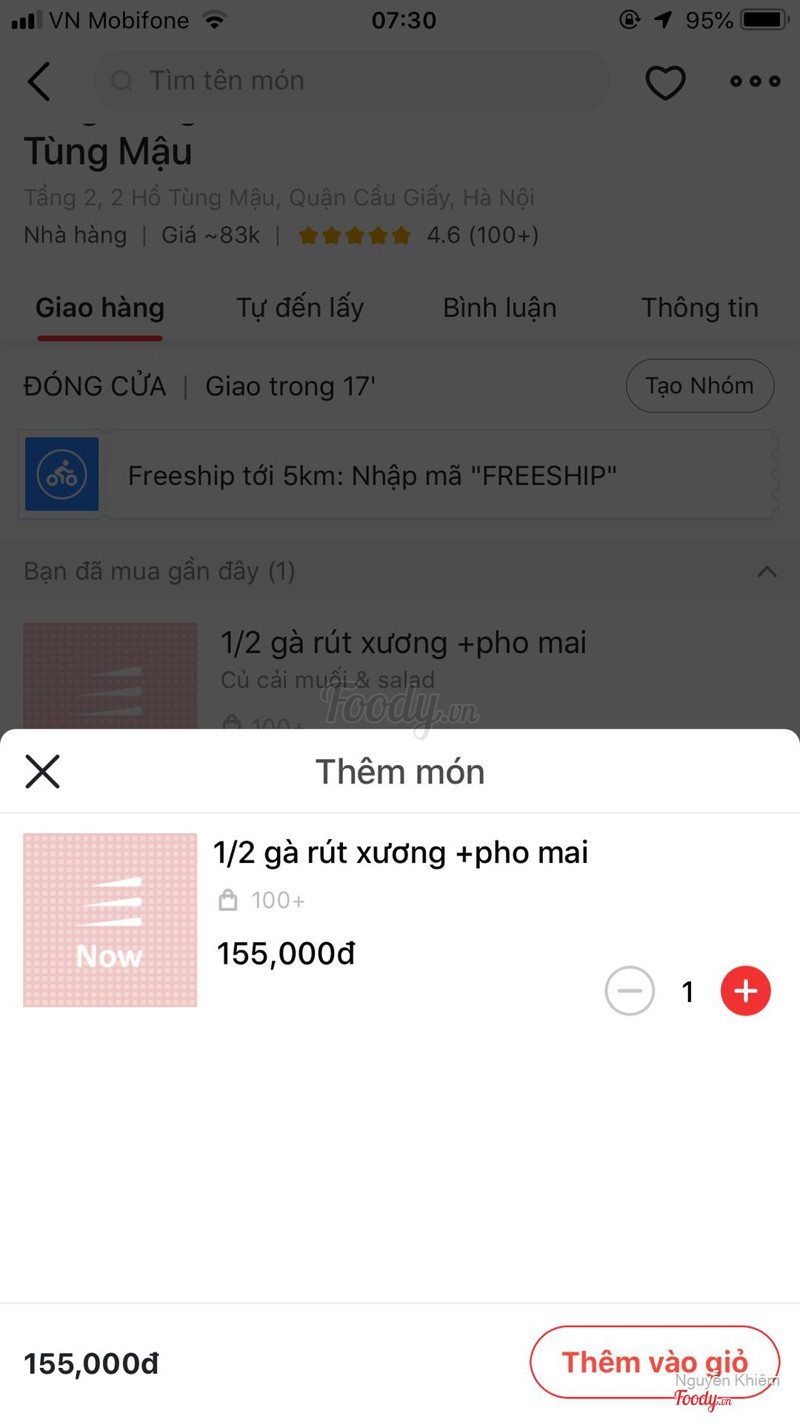This screenshot has height=1422, width=800.
Task: Tap the Tạo Nhóm button
Action: click(699, 386)
